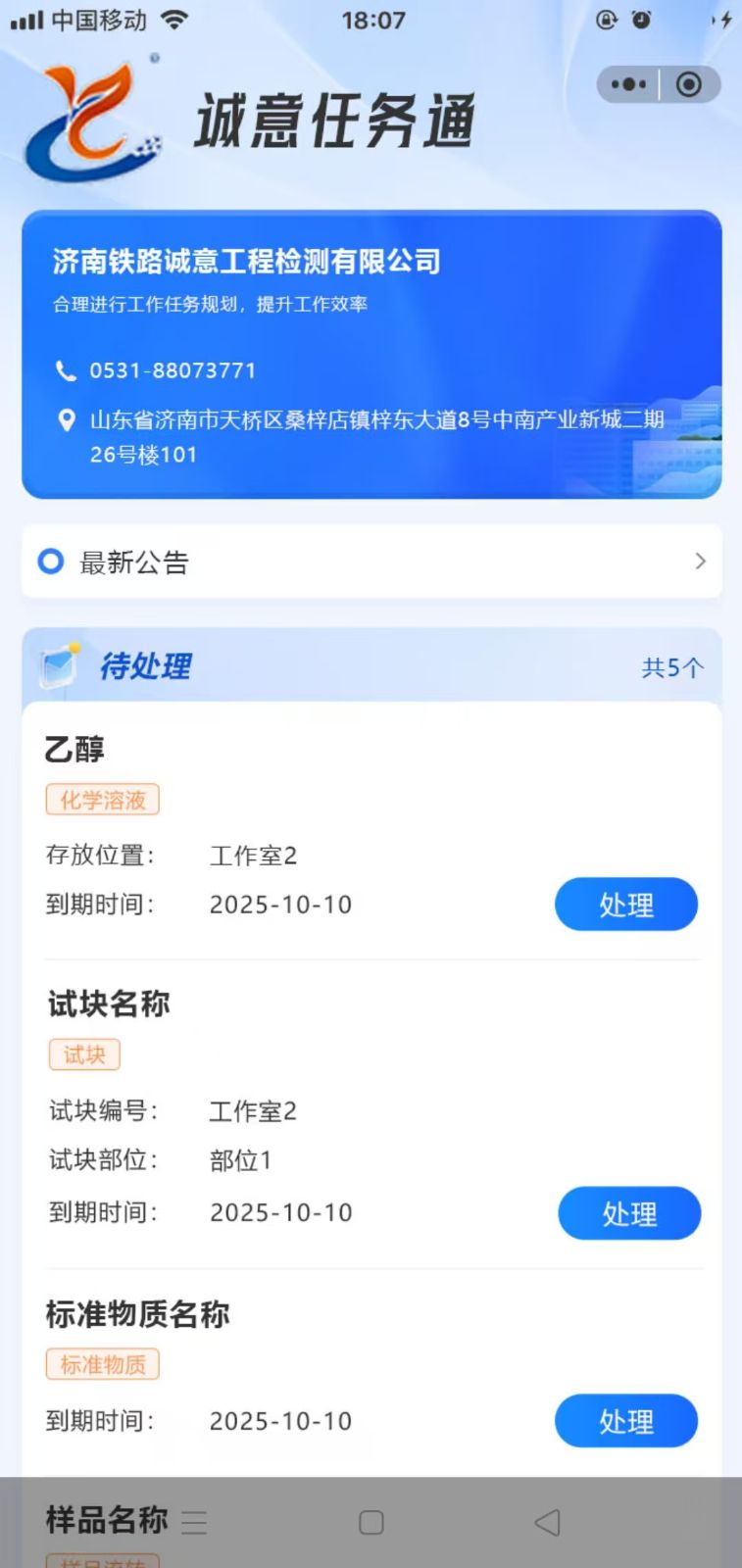Go back using system navigation triangle
742x1568 pixels.
click(x=547, y=1522)
